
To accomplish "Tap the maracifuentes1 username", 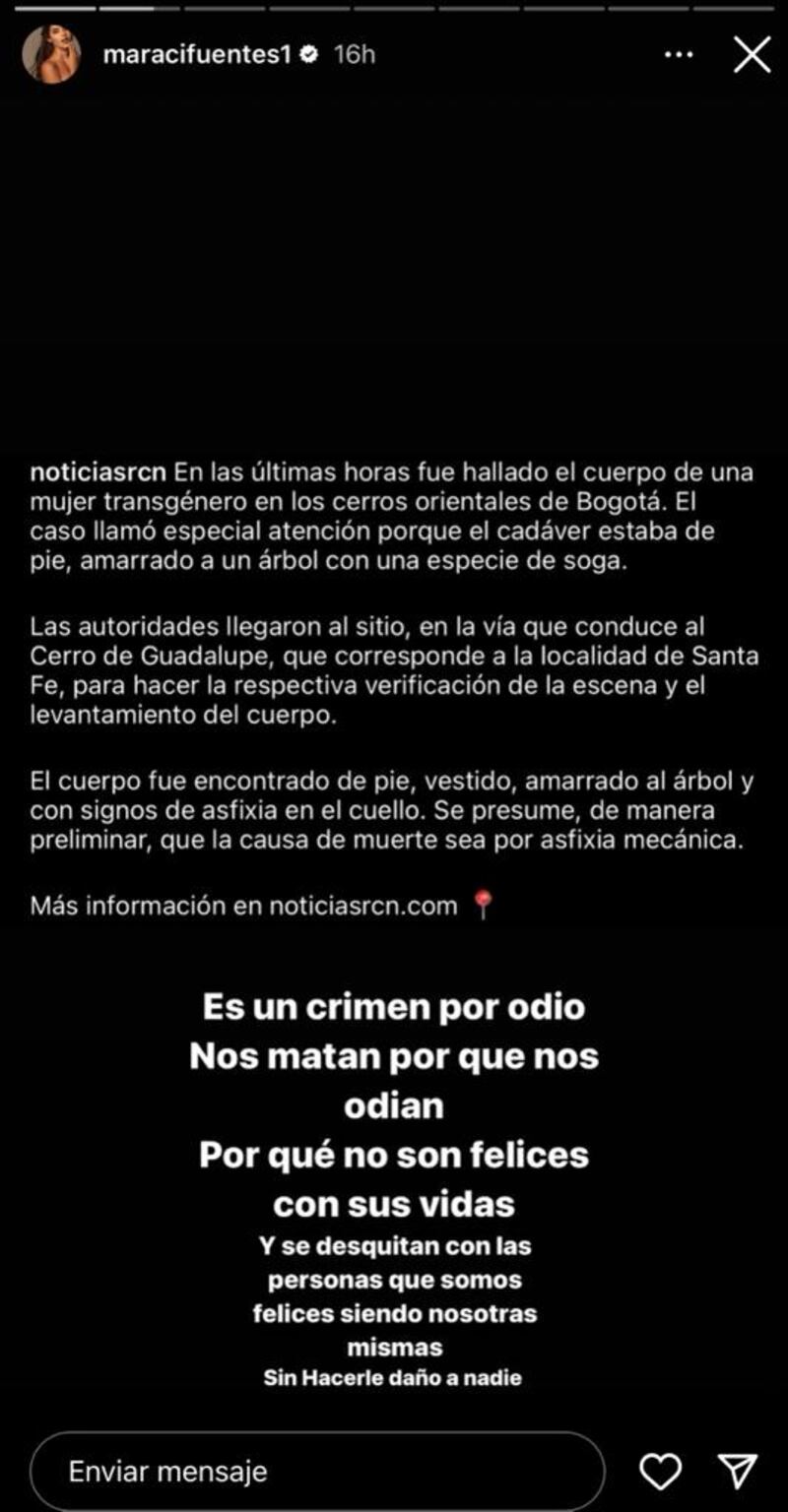I will coord(196,55).
